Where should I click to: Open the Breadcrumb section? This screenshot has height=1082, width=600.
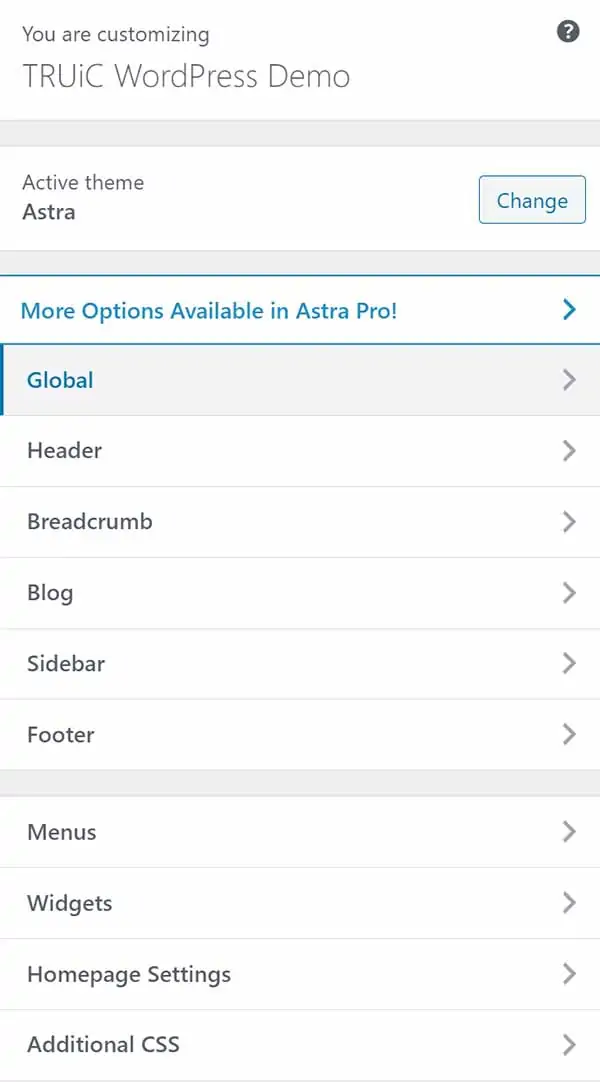click(x=300, y=522)
